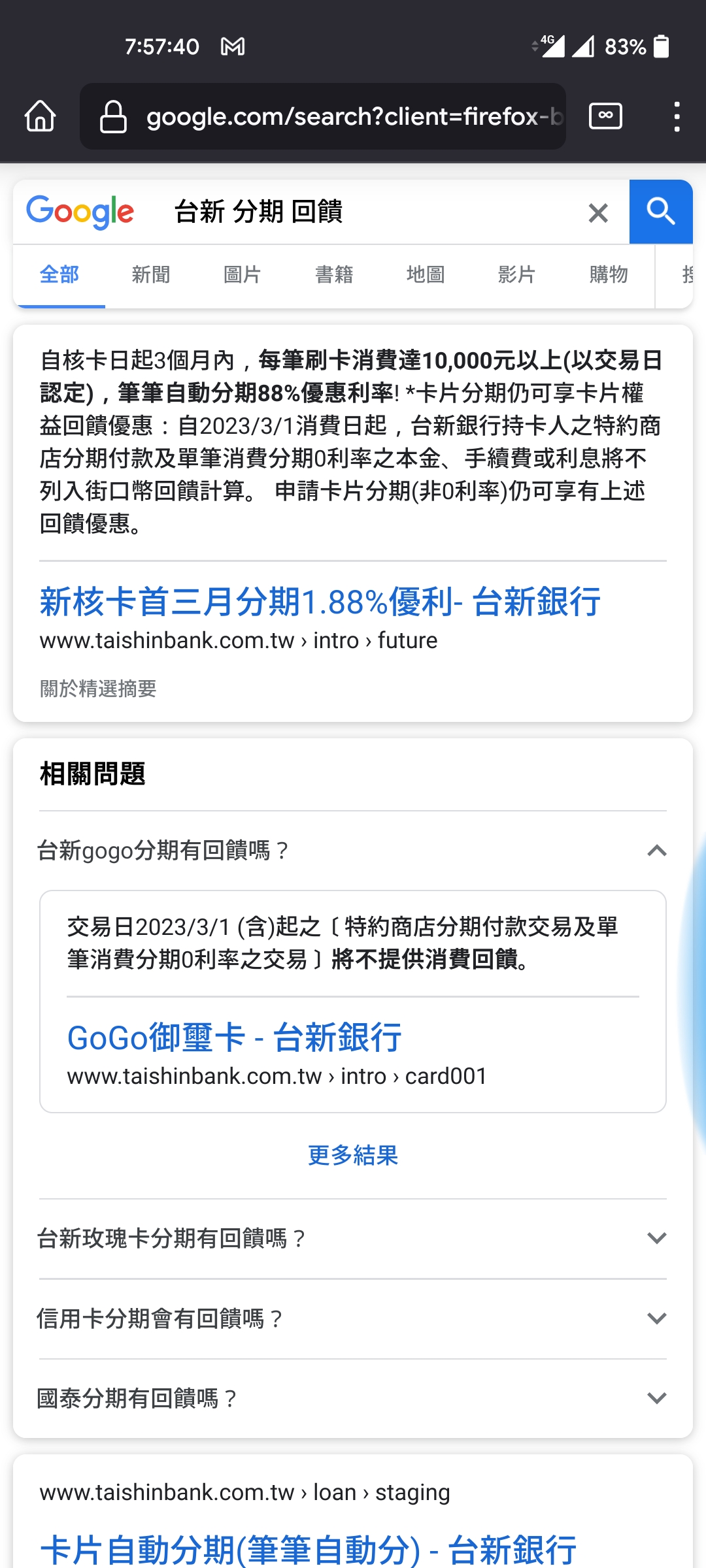The width and height of the screenshot is (706, 1568).
Task: Expand 國泰分期有回饋嗎 question
Action: 353,1398
